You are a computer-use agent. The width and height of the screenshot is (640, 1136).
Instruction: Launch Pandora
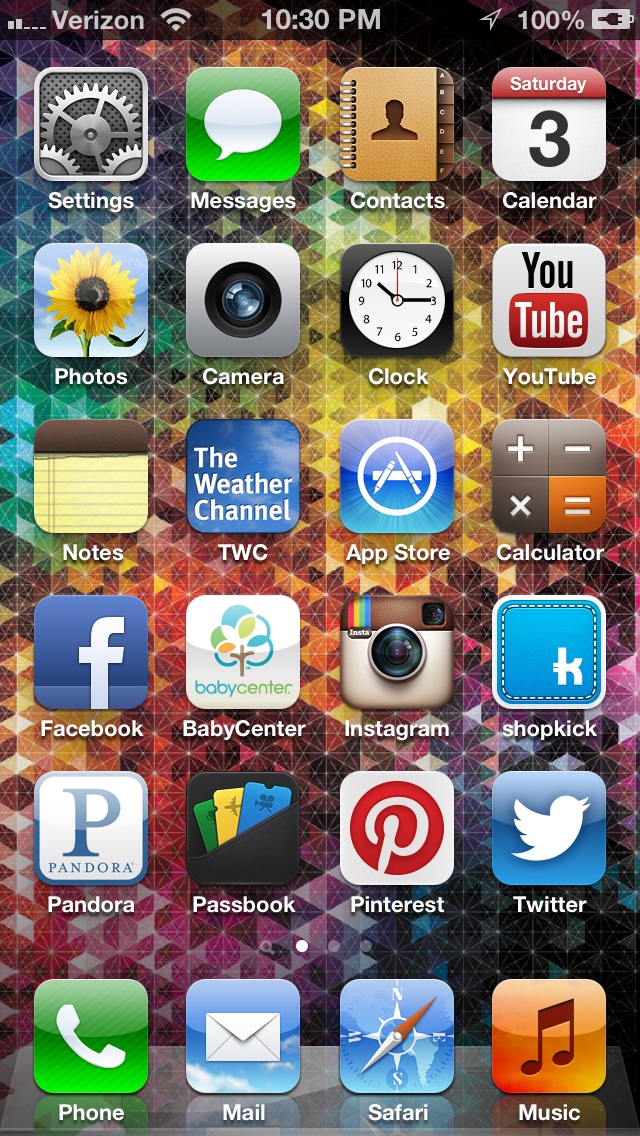91,828
